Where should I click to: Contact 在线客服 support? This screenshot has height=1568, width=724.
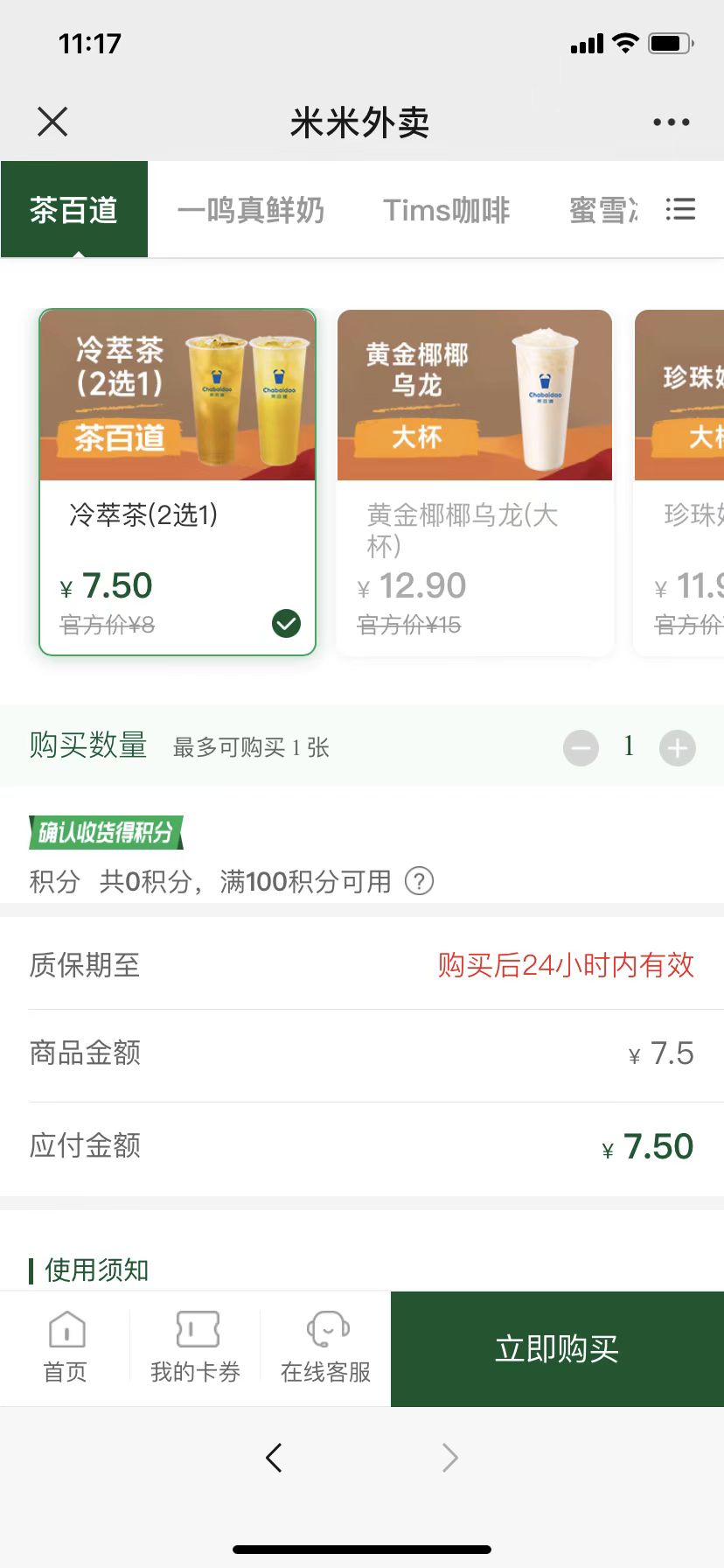click(x=326, y=1347)
